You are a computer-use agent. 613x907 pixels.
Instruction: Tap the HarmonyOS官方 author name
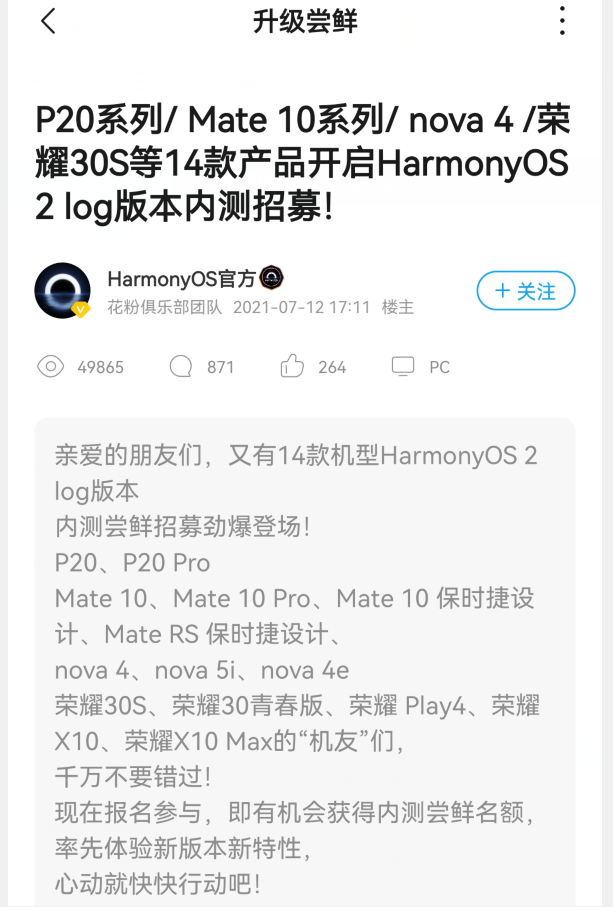click(x=181, y=279)
